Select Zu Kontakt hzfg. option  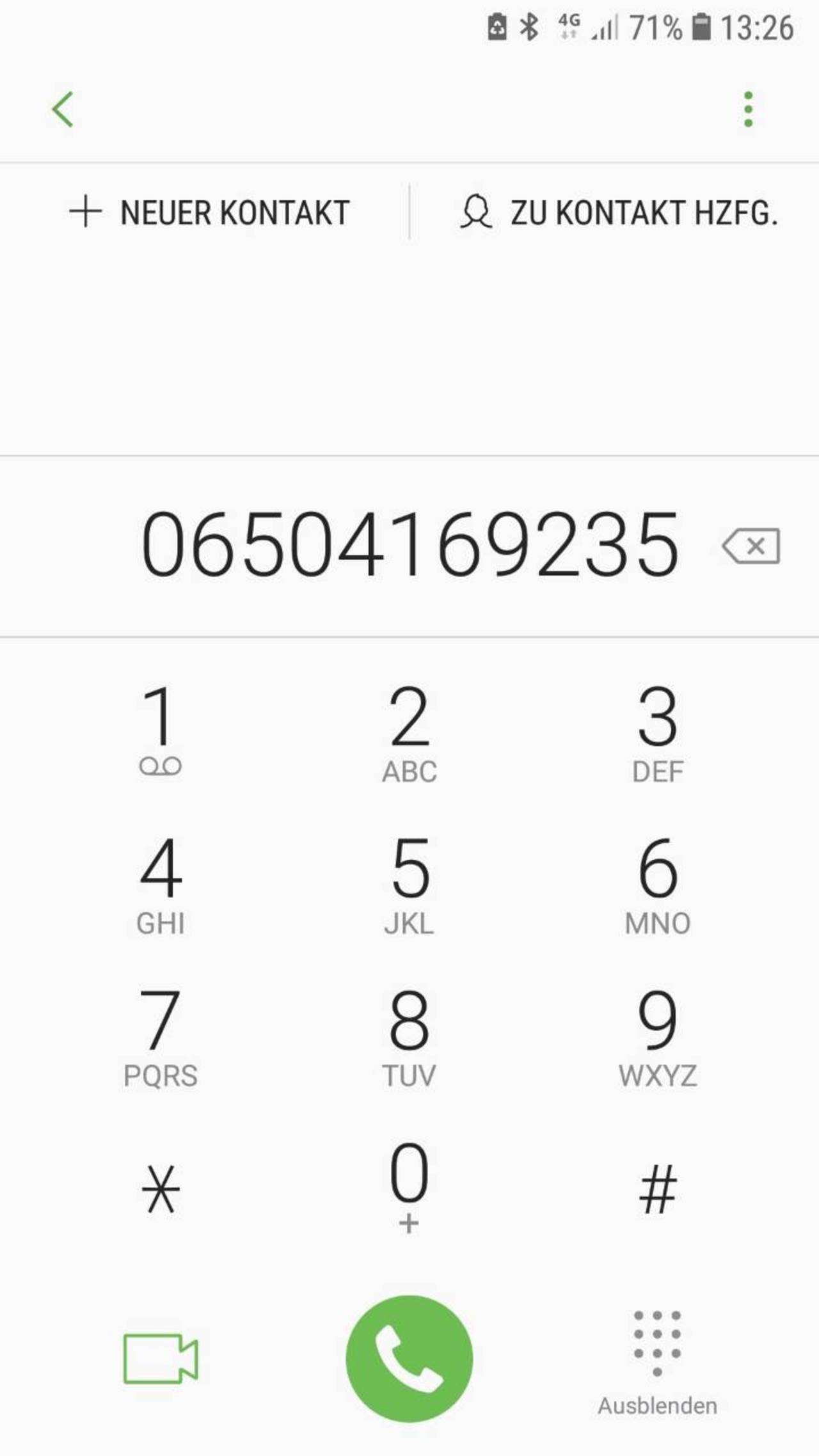pyautogui.click(x=619, y=212)
